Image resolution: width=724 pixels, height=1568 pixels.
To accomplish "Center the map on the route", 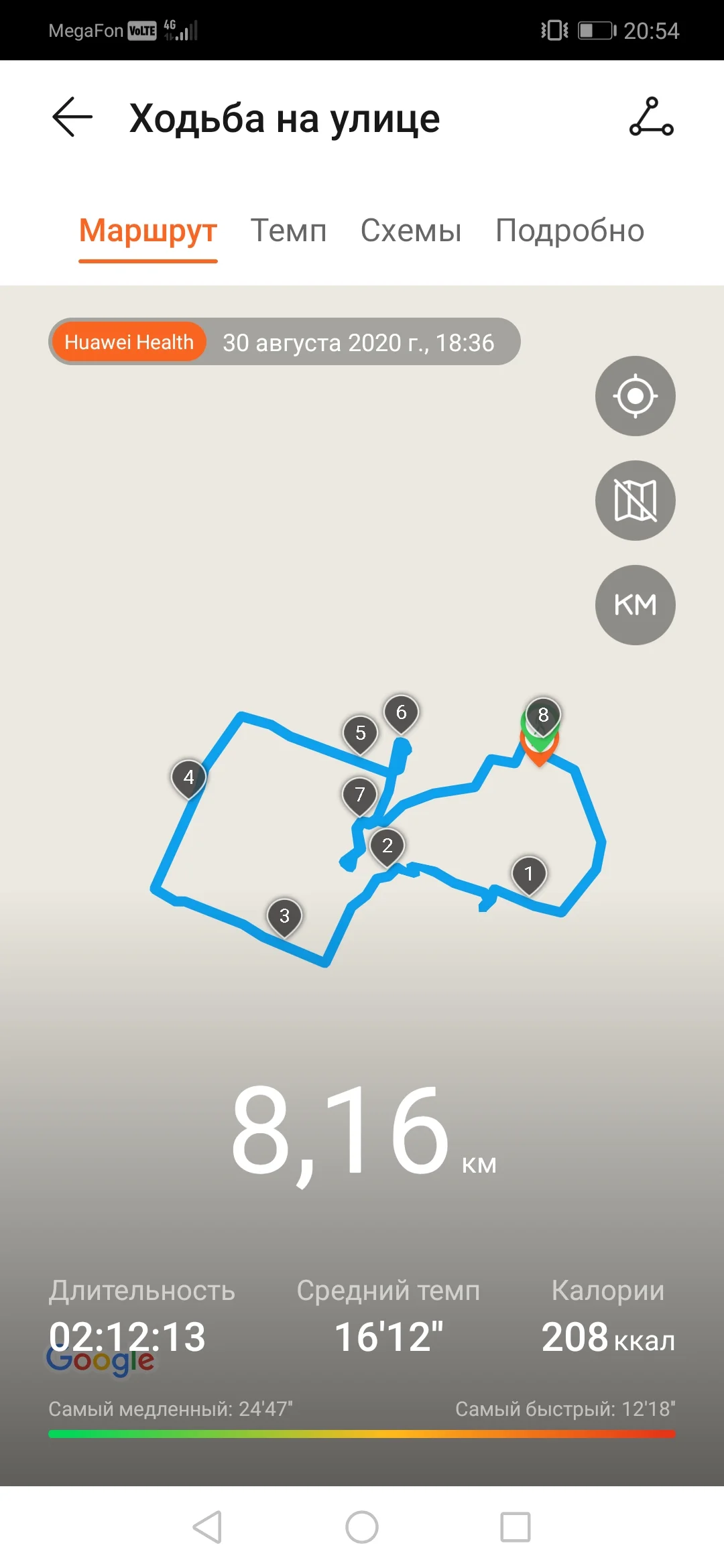I will click(x=635, y=396).
